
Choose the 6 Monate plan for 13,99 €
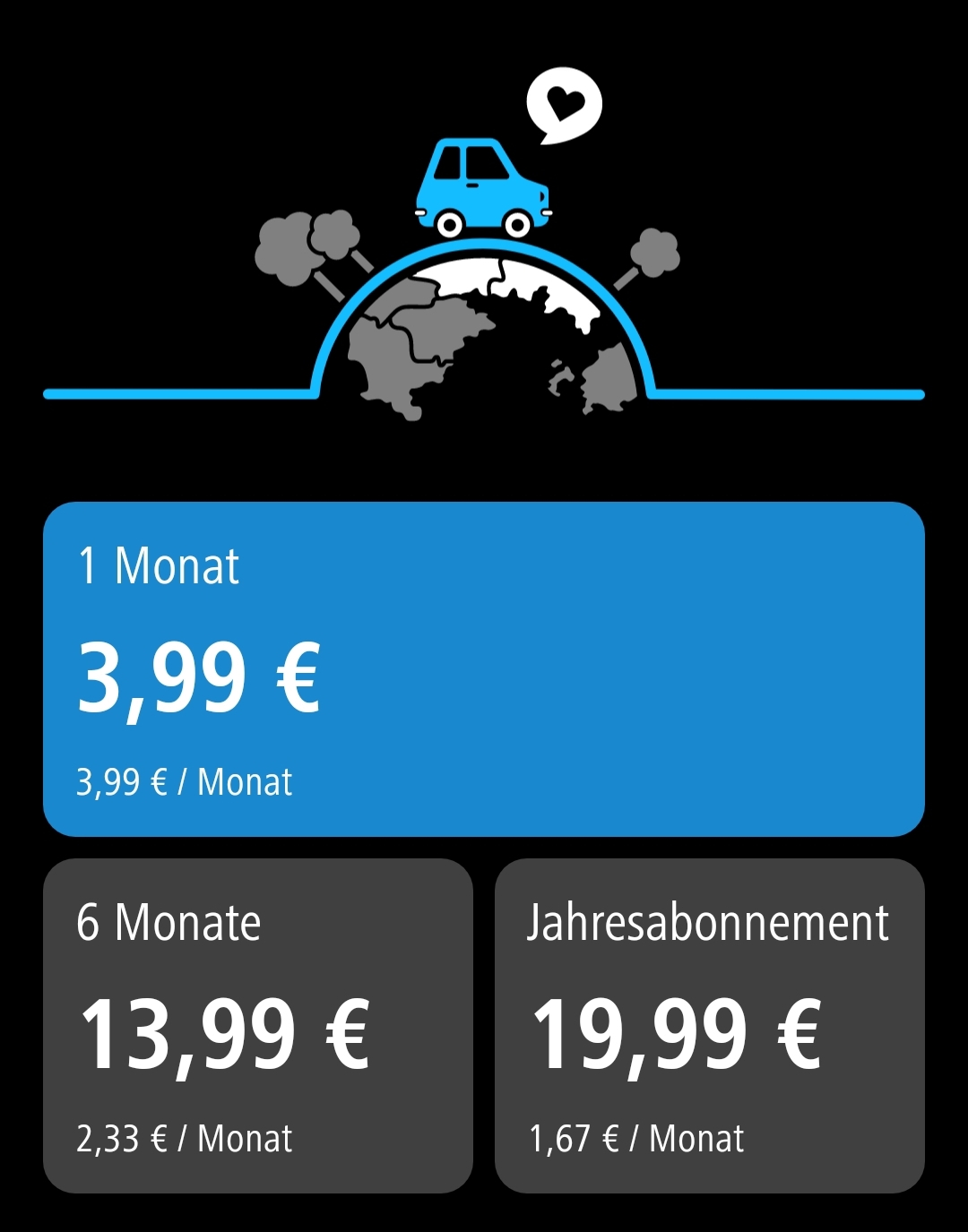pos(258,1026)
